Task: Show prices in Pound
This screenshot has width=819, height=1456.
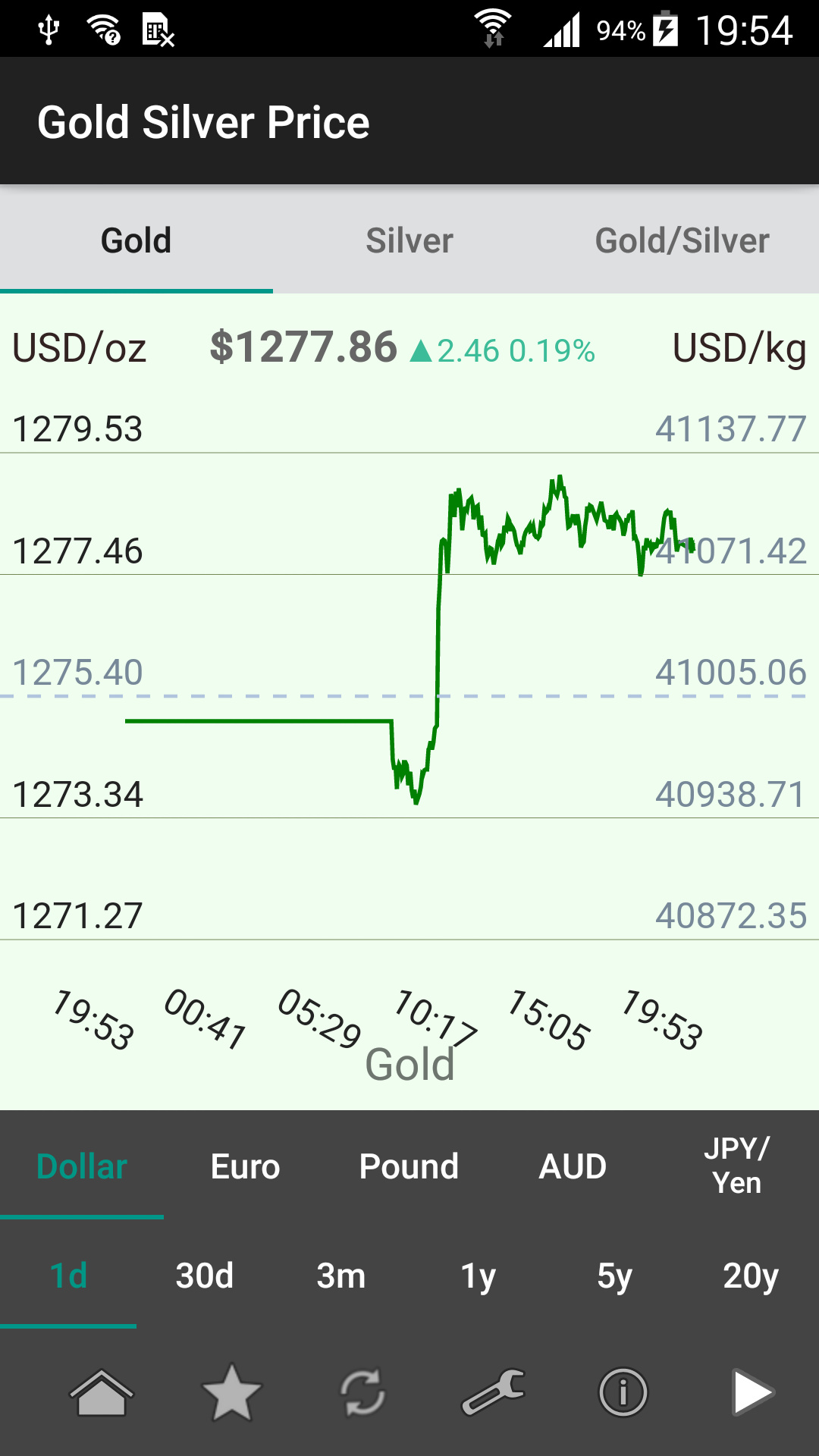Action: point(409,1166)
